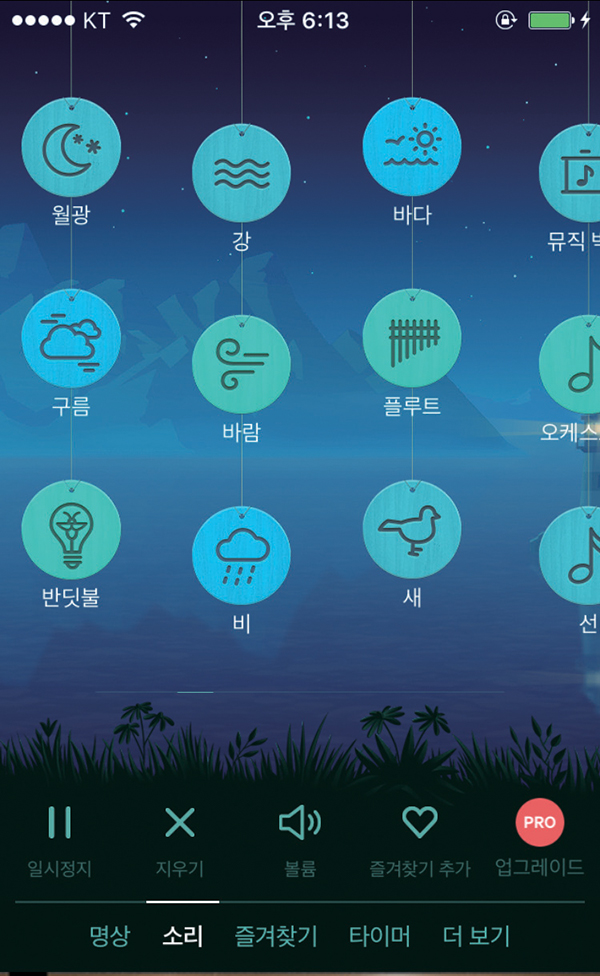600x976 pixels.
Task: Open the 타이머 tab
Action: [380, 936]
